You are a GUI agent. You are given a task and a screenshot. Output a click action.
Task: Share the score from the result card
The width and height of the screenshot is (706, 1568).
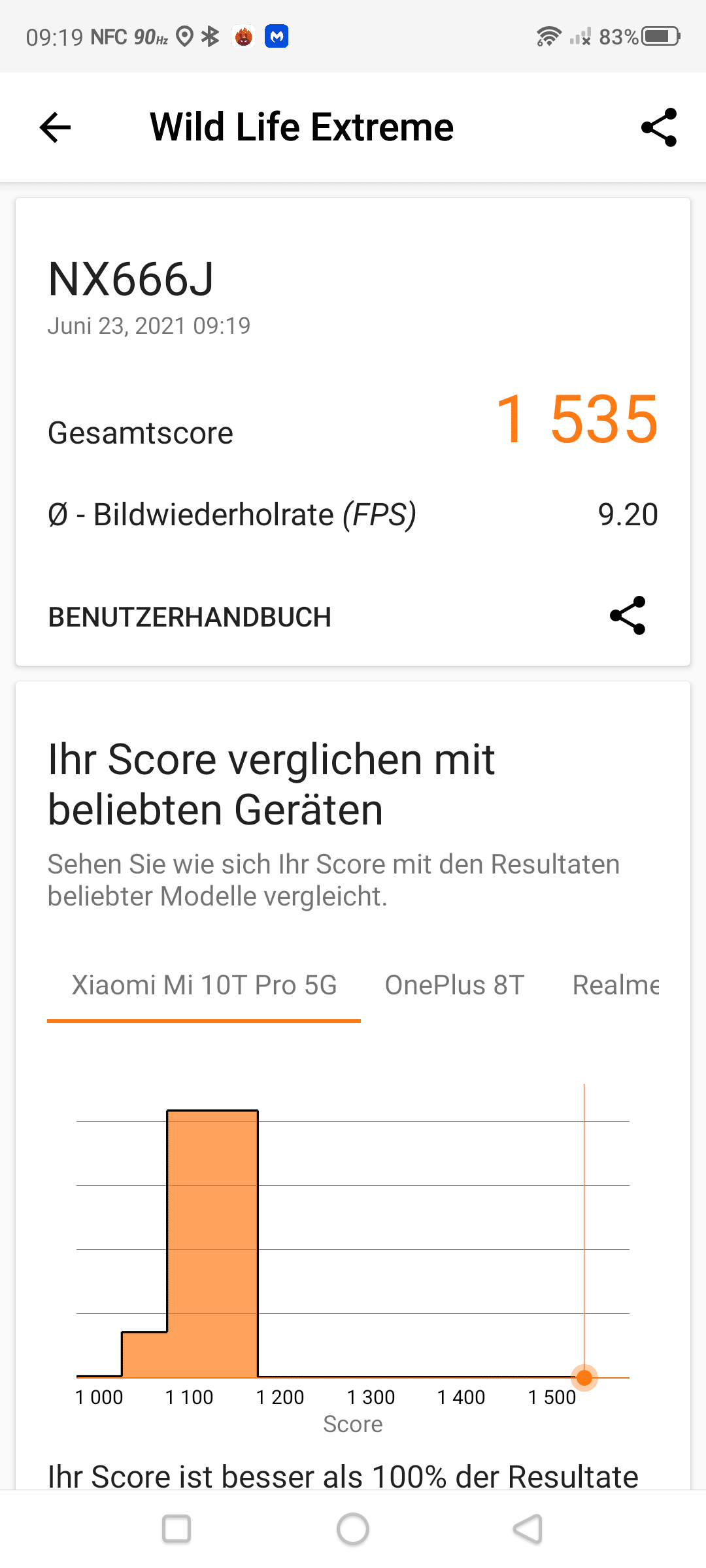pyautogui.click(x=628, y=615)
